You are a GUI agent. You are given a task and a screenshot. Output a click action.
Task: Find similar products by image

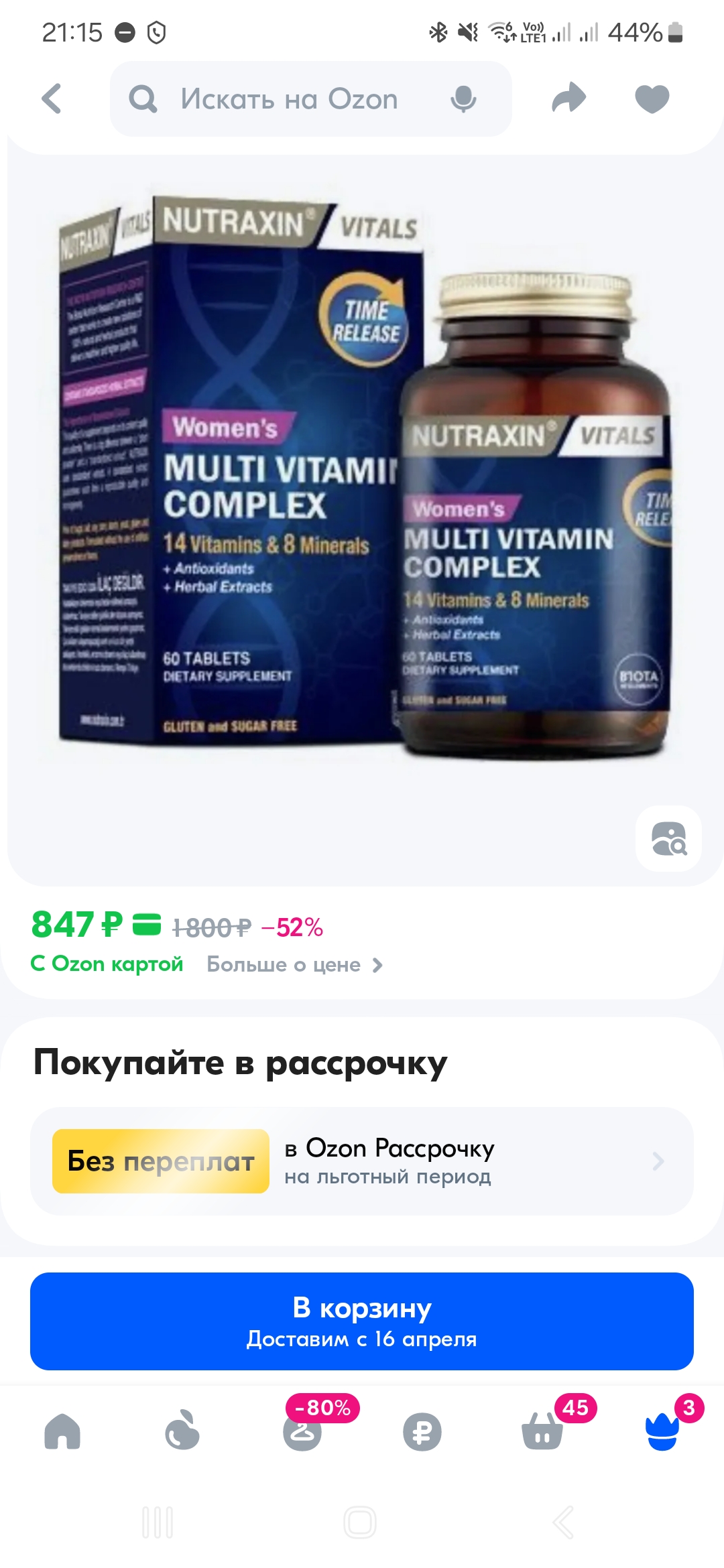[668, 838]
